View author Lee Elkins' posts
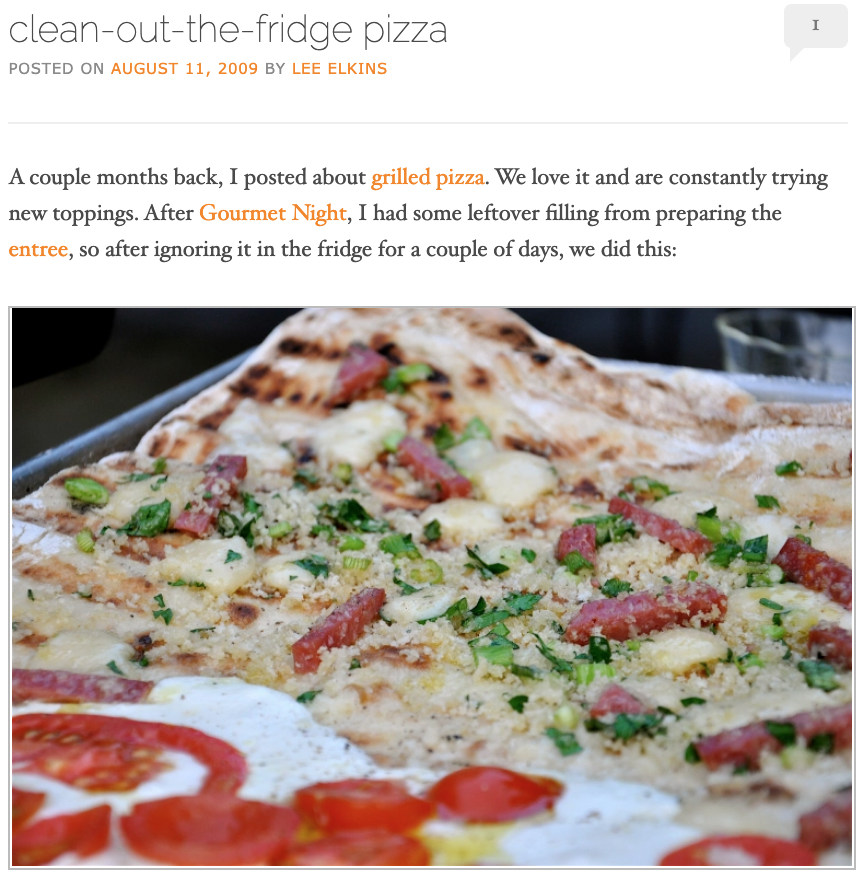This screenshot has height=874, width=862. pos(339,69)
